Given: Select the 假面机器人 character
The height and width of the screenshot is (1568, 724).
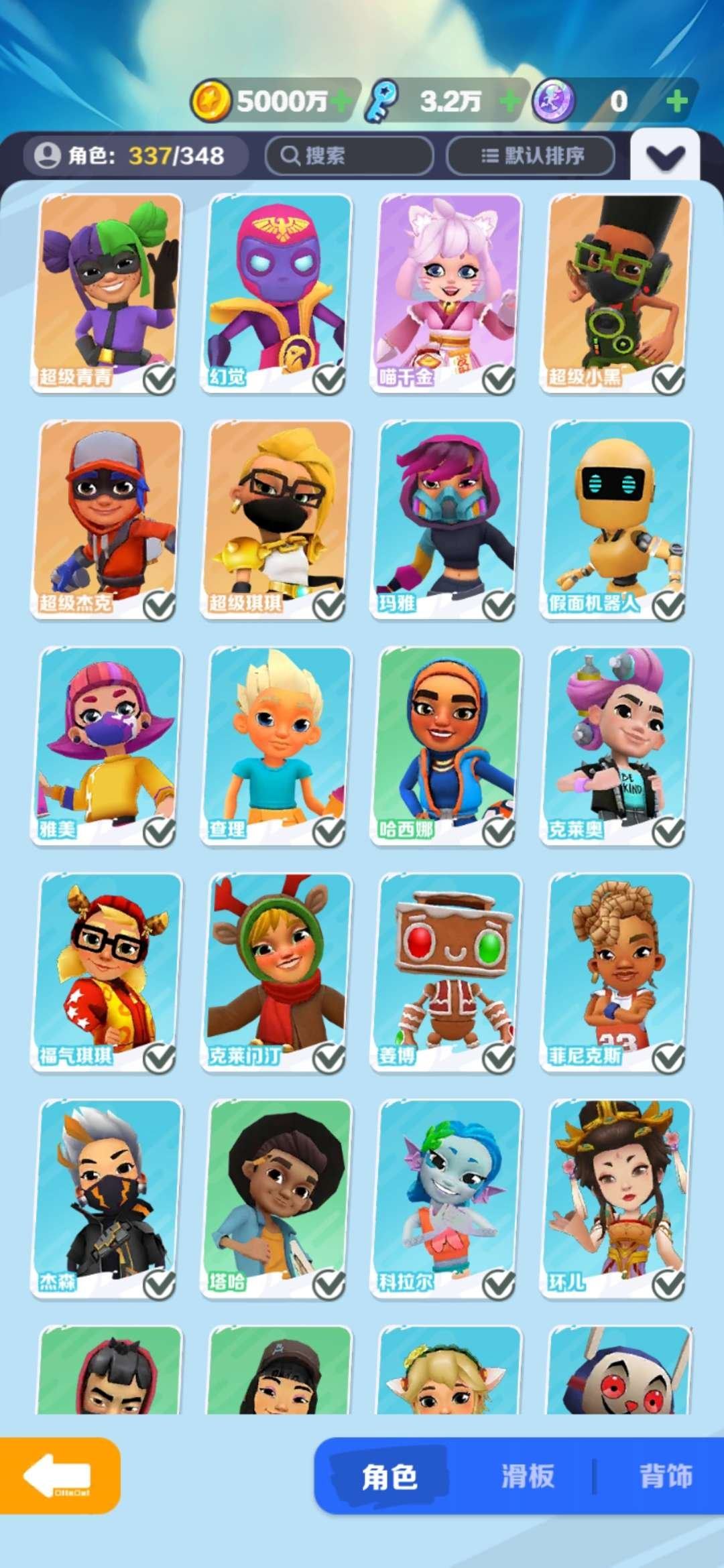Looking at the screenshot, I should click(x=616, y=518).
